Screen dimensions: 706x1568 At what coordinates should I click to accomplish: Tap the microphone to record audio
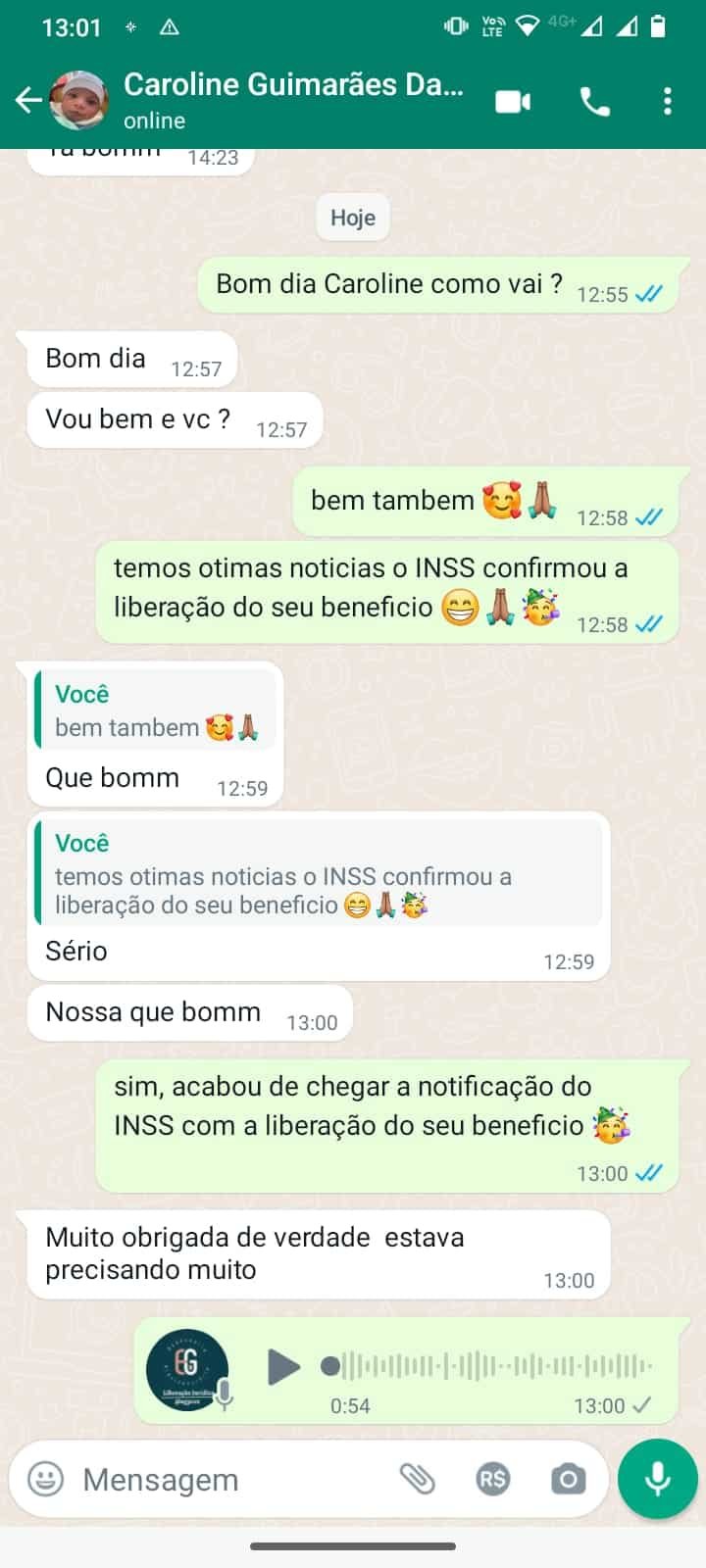(657, 1479)
